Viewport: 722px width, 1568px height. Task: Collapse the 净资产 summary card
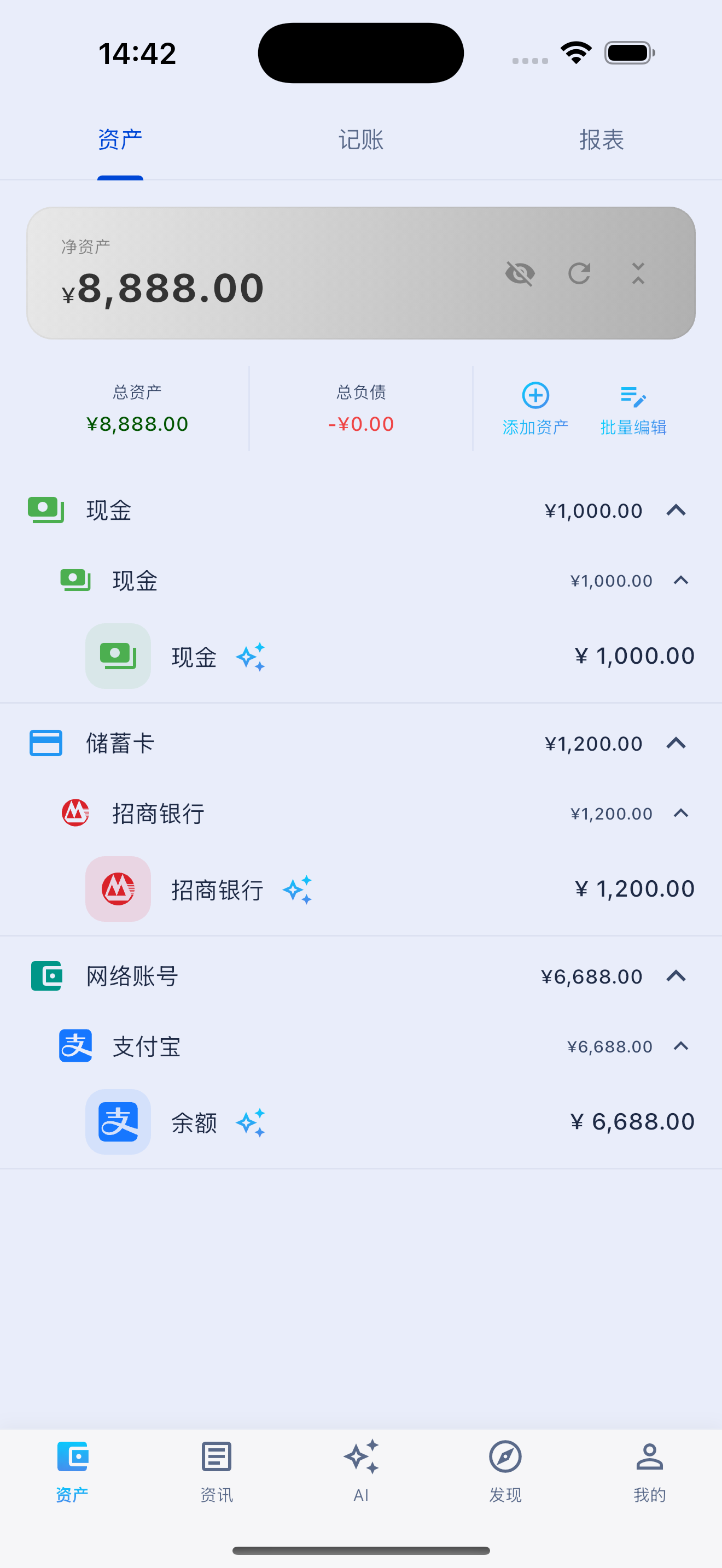[637, 274]
